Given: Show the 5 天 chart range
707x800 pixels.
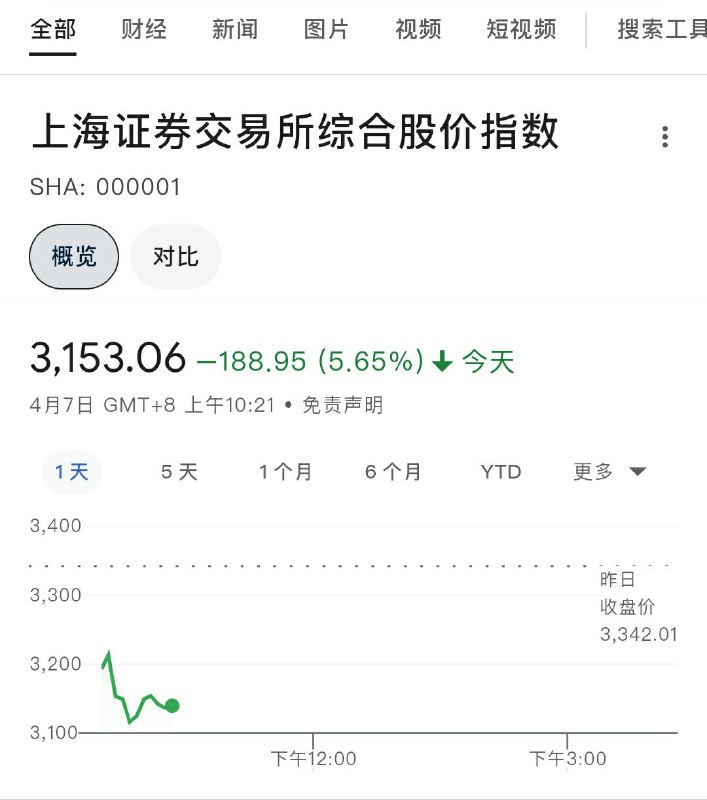Looking at the screenshot, I should coord(180,472).
